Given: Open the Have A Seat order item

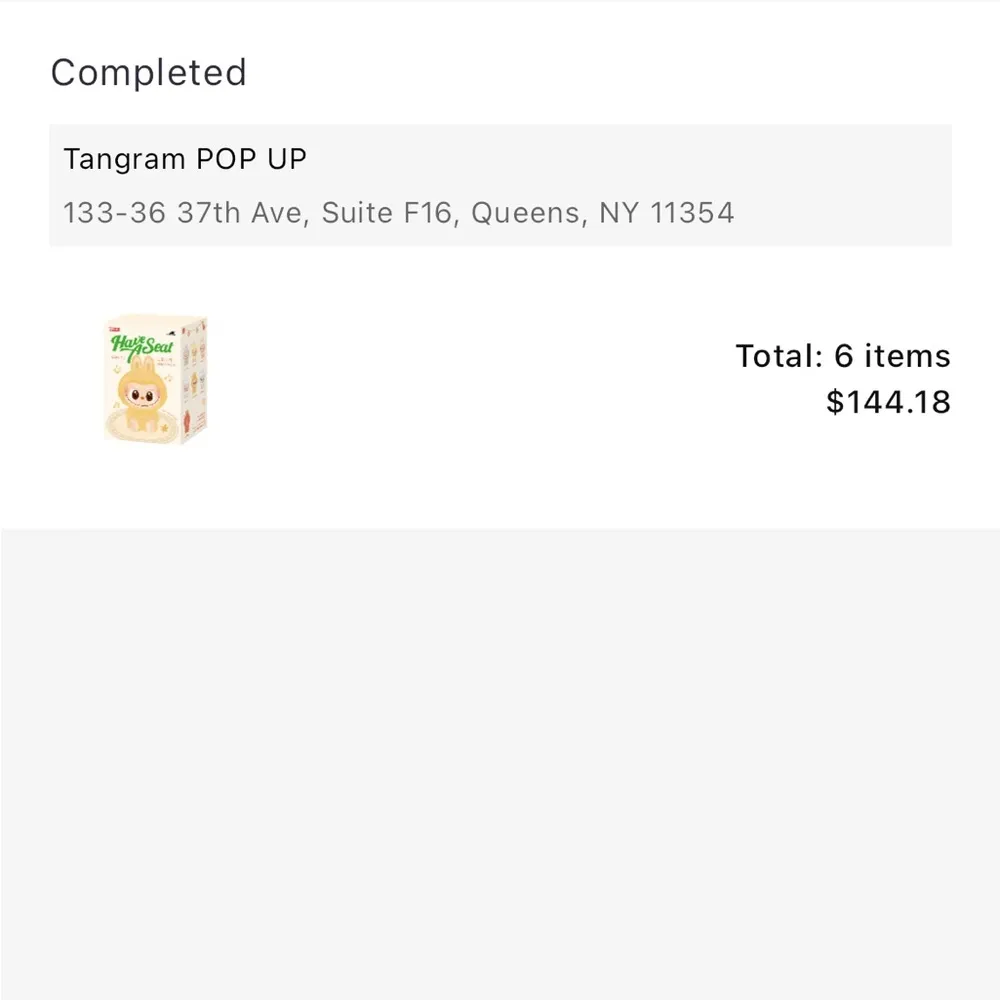Looking at the screenshot, I should (155, 380).
